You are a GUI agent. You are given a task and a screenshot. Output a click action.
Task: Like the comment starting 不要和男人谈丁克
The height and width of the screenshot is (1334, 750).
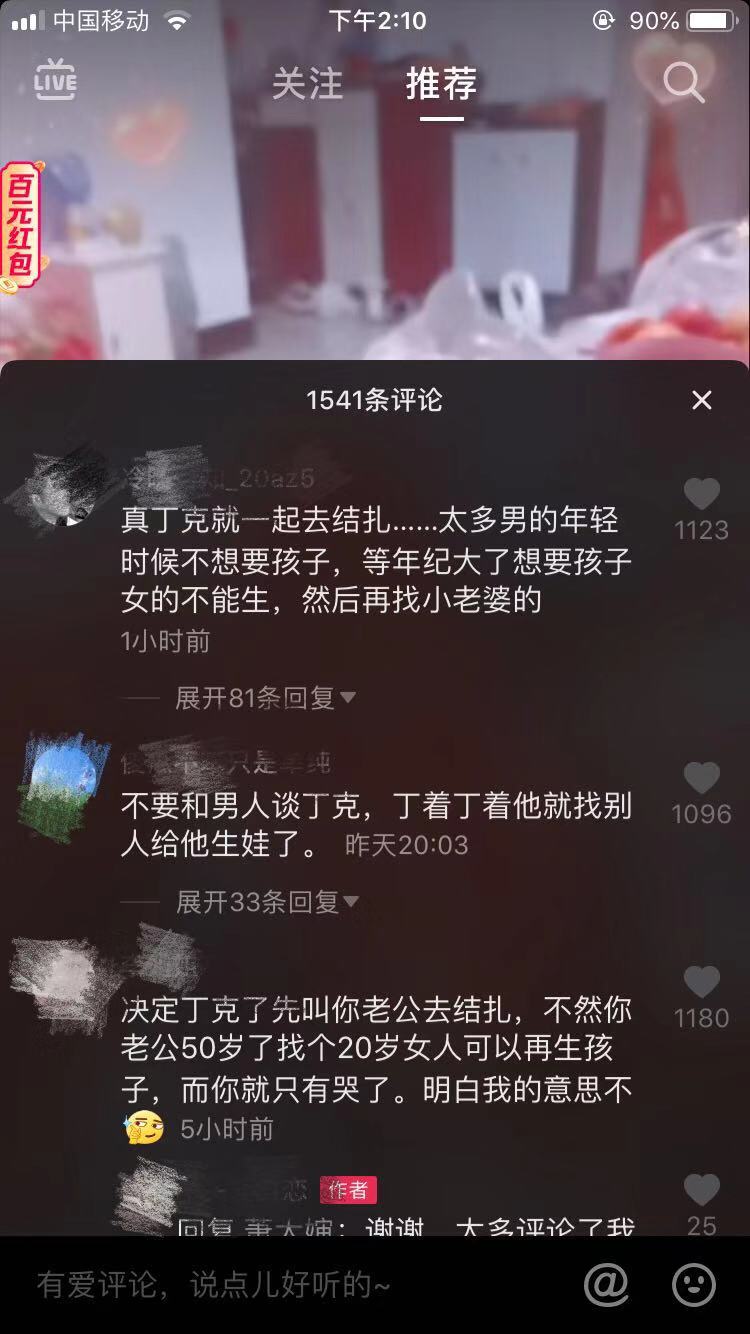click(x=701, y=779)
